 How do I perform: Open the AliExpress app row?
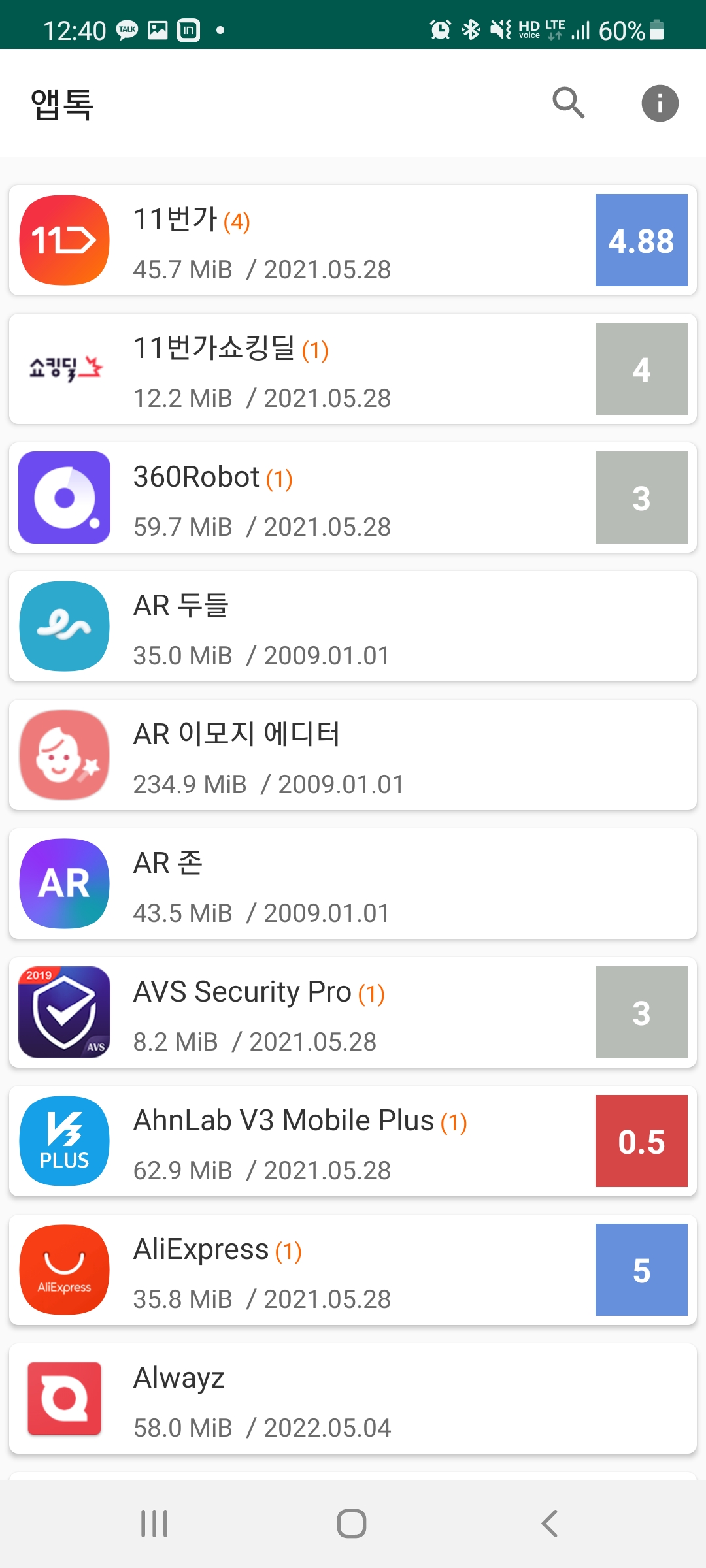pyautogui.click(x=353, y=1270)
